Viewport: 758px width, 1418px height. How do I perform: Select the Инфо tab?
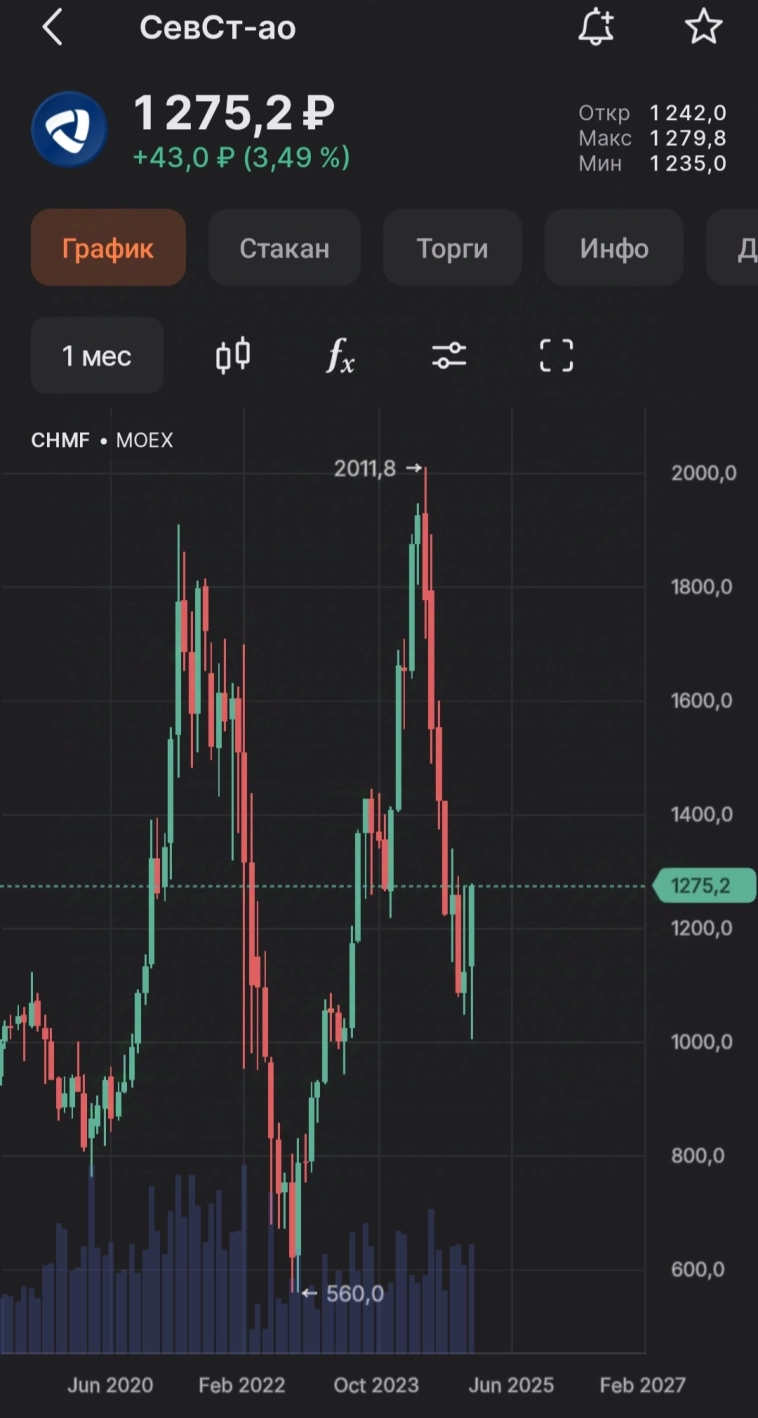pos(614,248)
